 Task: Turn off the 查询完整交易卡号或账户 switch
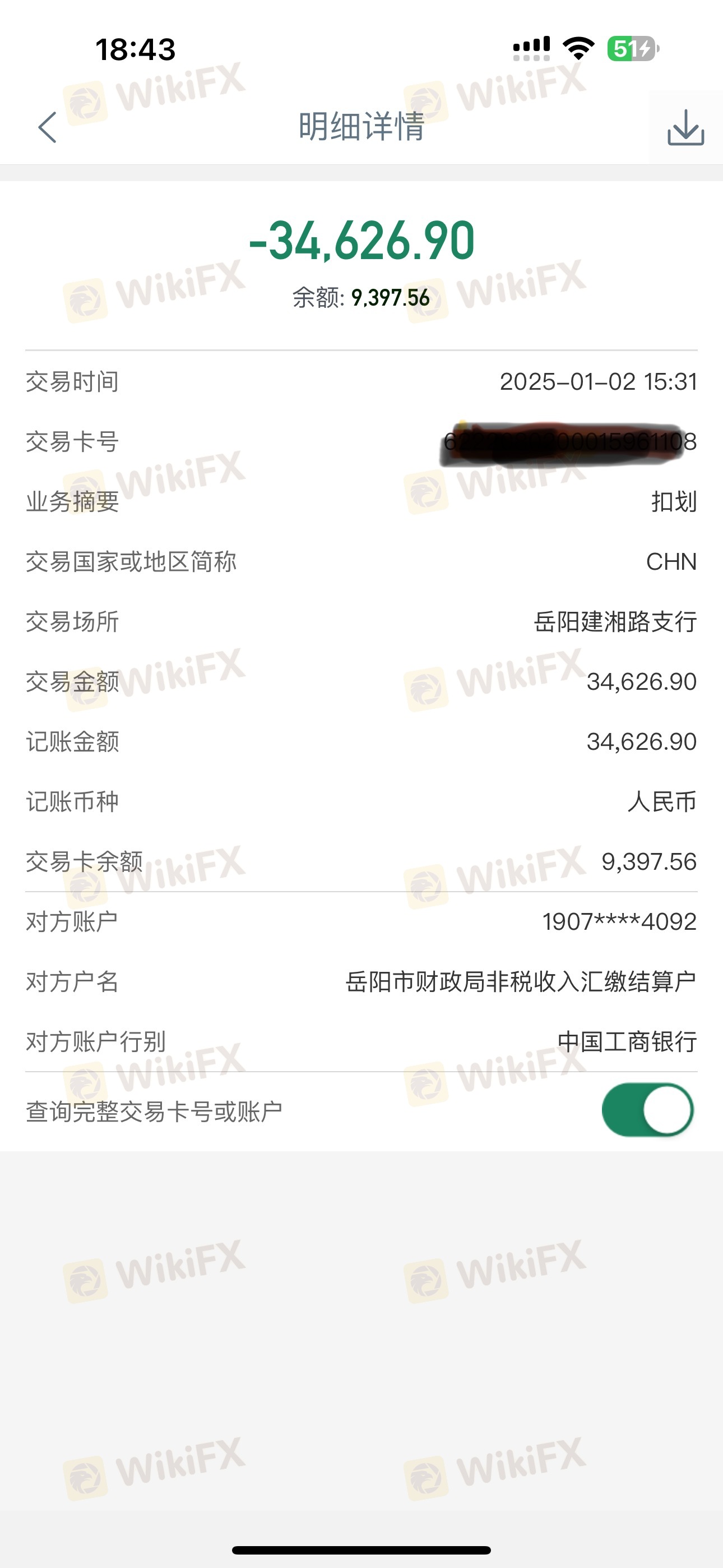point(647,1110)
